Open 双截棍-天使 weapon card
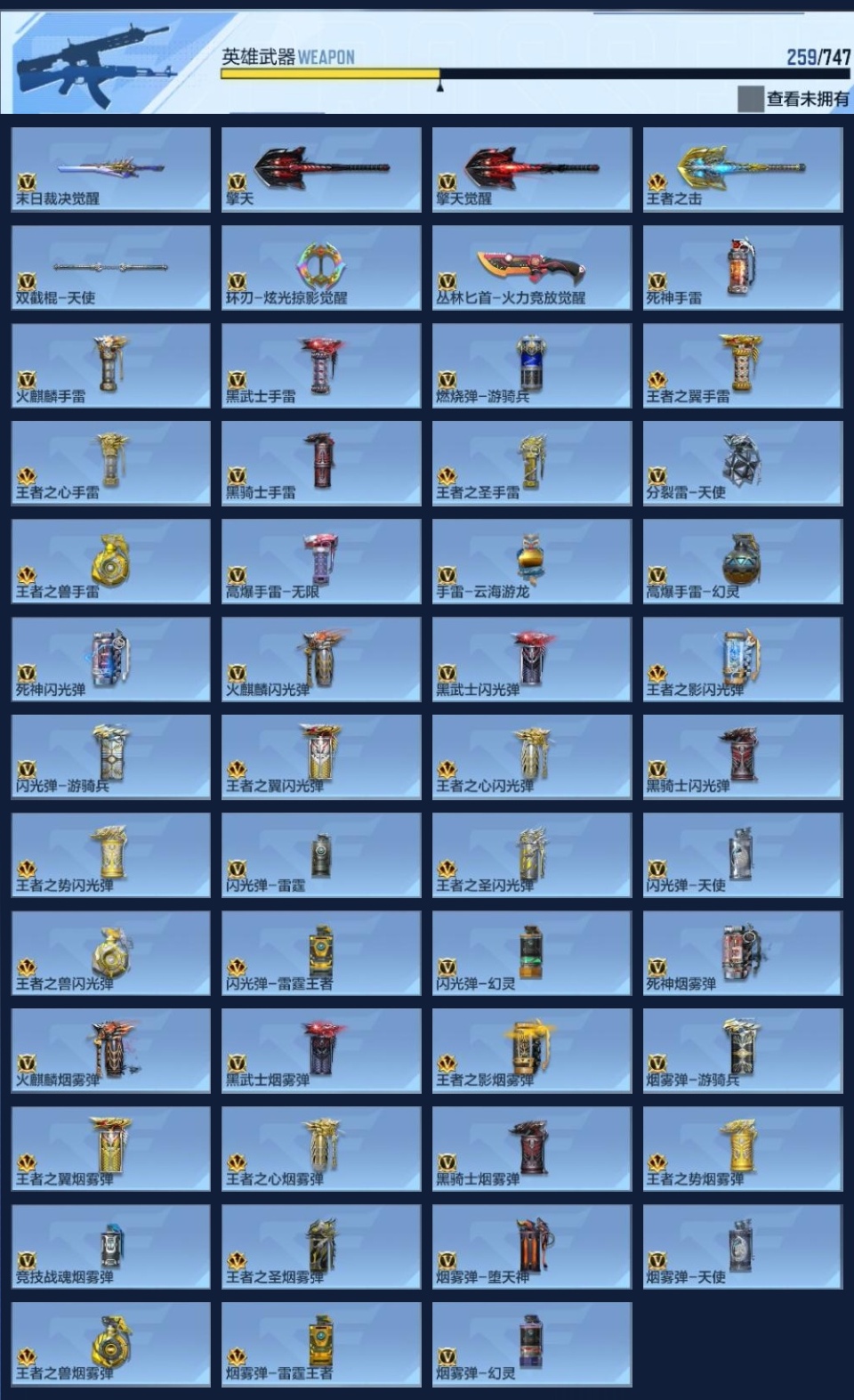The height and width of the screenshot is (1400, 854). [x=111, y=267]
